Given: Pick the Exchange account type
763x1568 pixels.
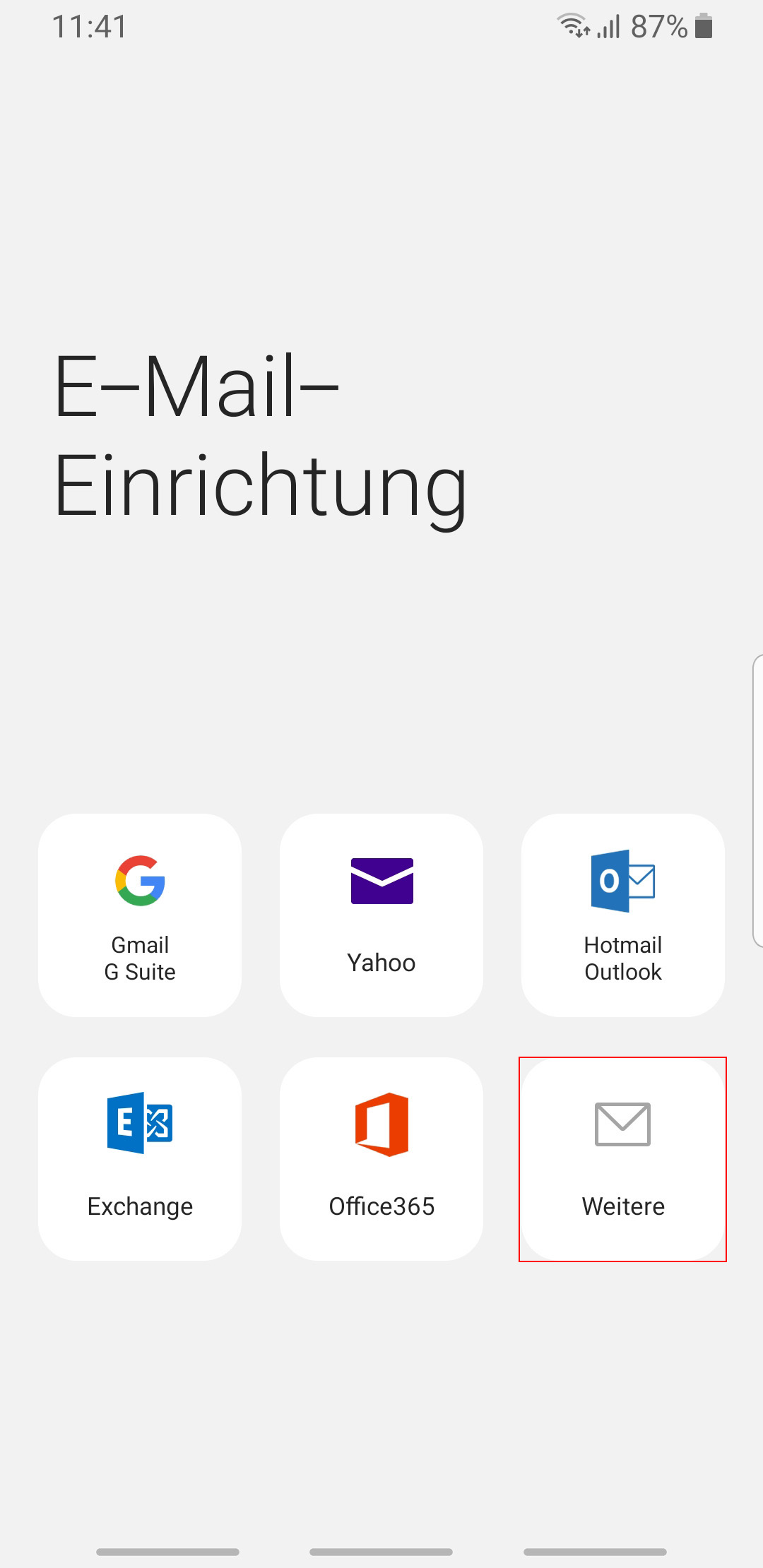Looking at the screenshot, I should [140, 1159].
